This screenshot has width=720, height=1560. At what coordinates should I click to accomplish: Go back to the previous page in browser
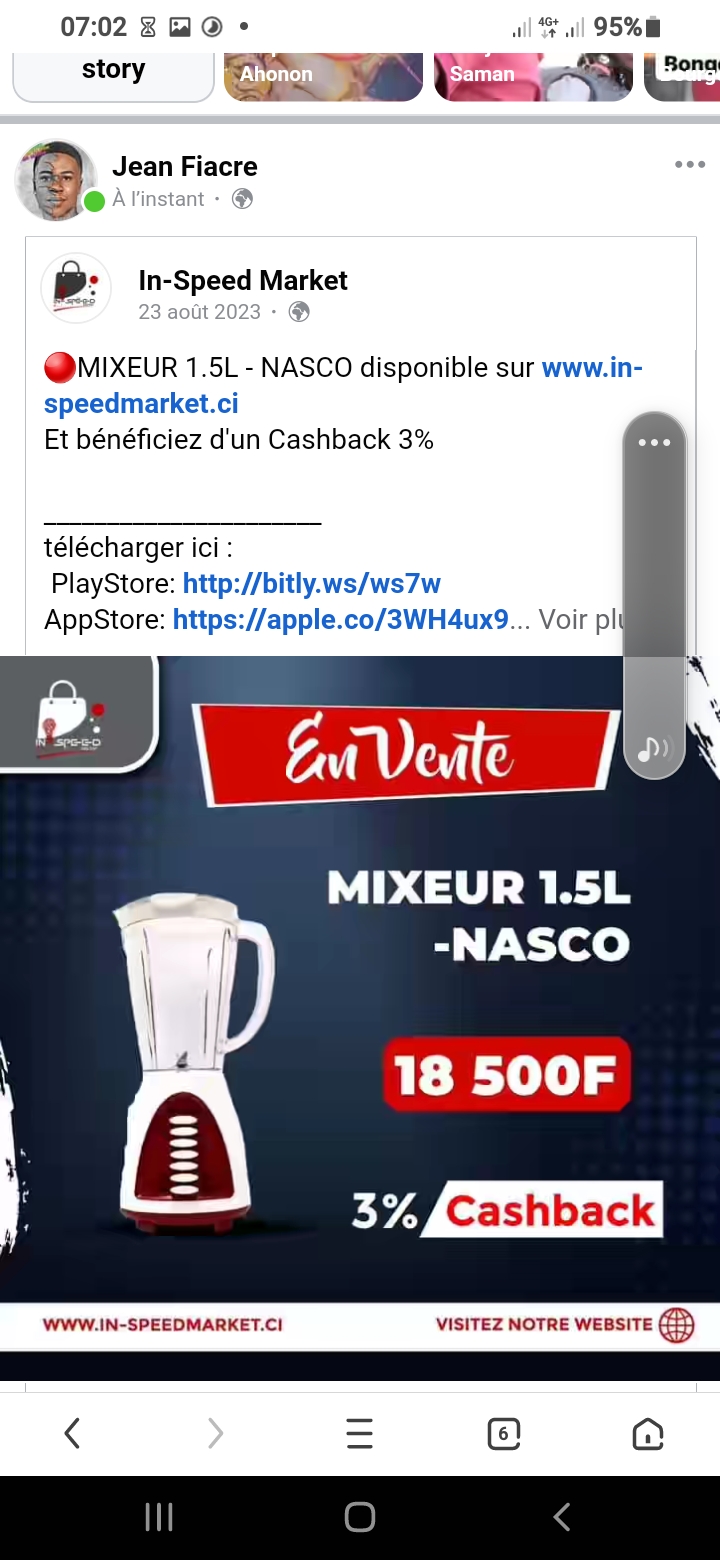(x=71, y=1434)
